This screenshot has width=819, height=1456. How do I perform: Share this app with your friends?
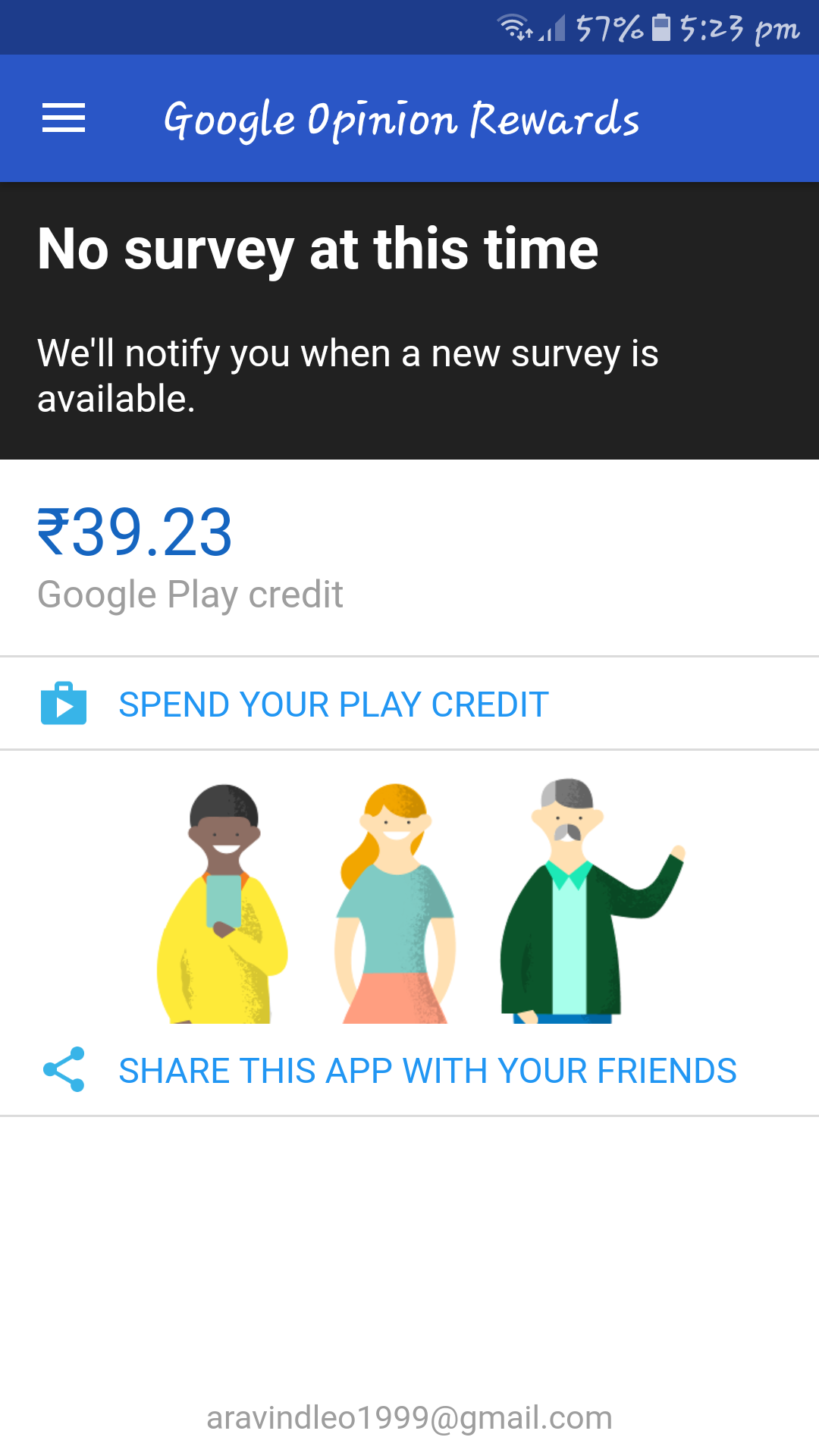(x=409, y=1070)
